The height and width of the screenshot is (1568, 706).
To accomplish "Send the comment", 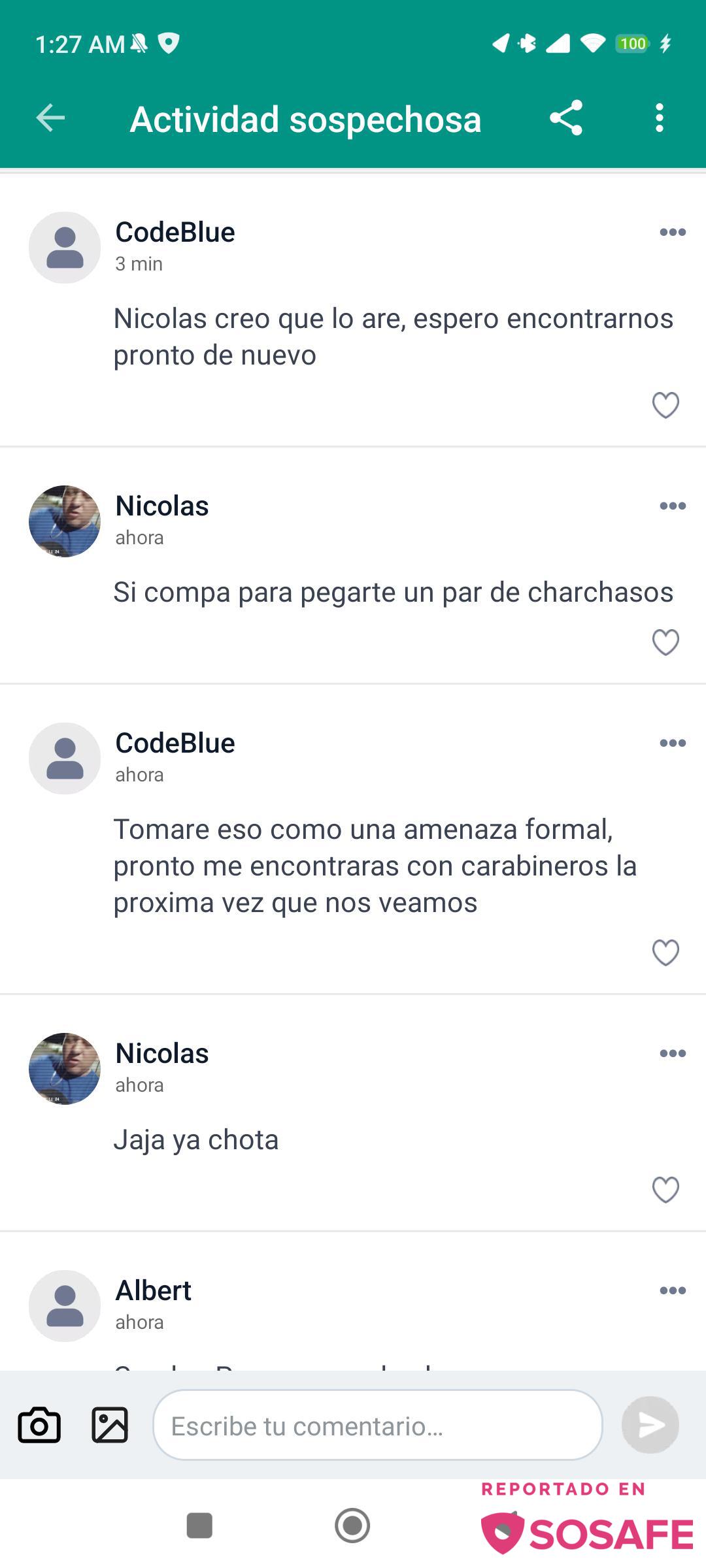I will [x=650, y=1425].
